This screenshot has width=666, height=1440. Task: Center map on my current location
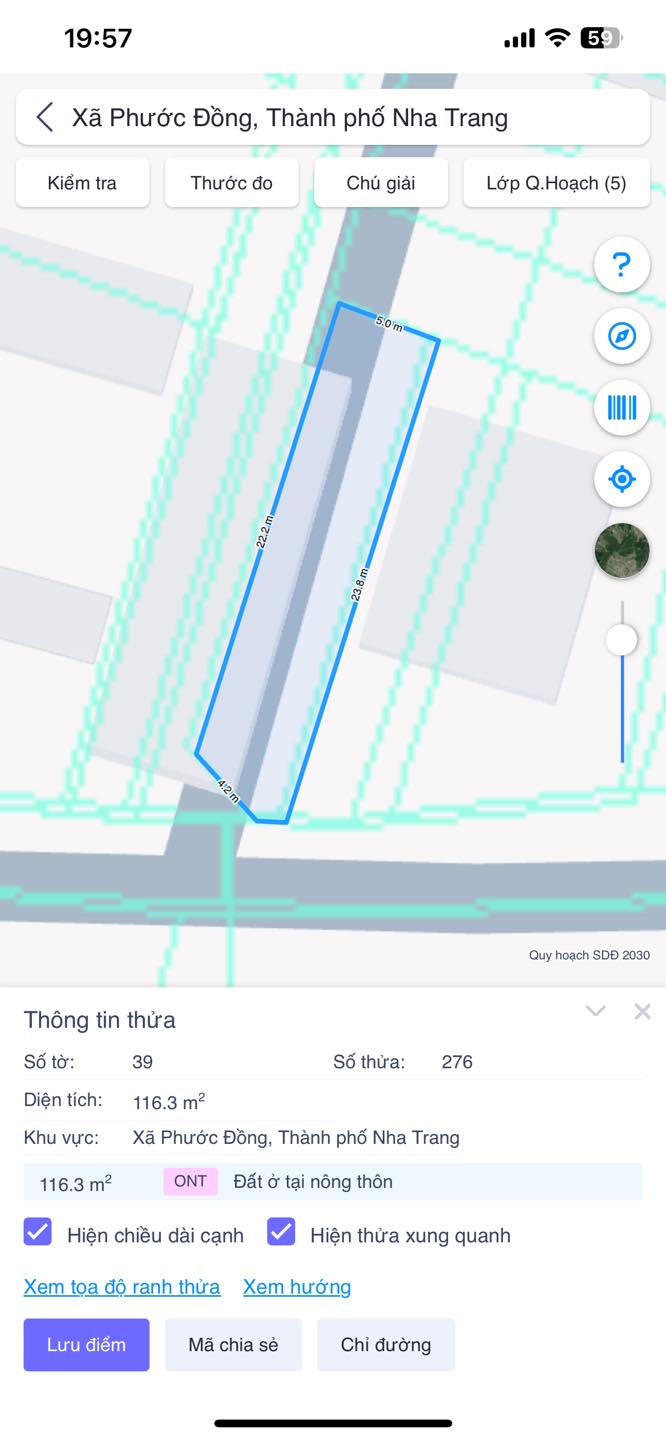tap(622, 479)
